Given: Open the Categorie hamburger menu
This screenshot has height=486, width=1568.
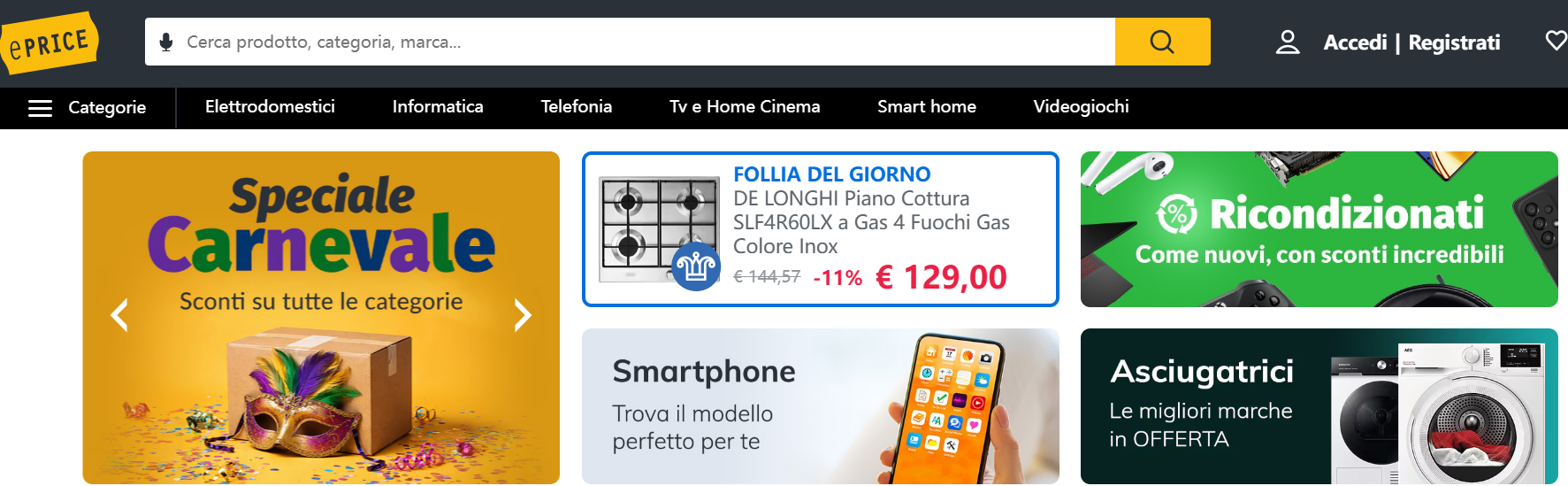Looking at the screenshot, I should [x=88, y=108].
